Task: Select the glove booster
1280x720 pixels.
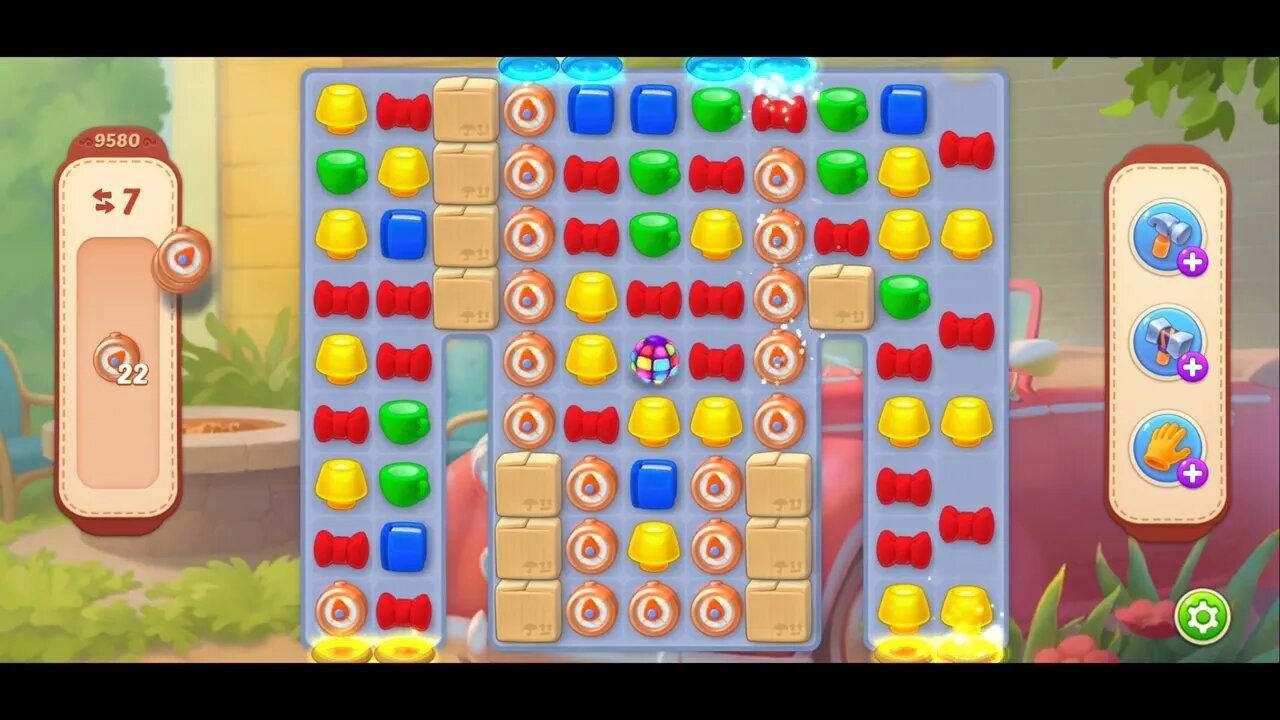Action: click(x=1166, y=447)
